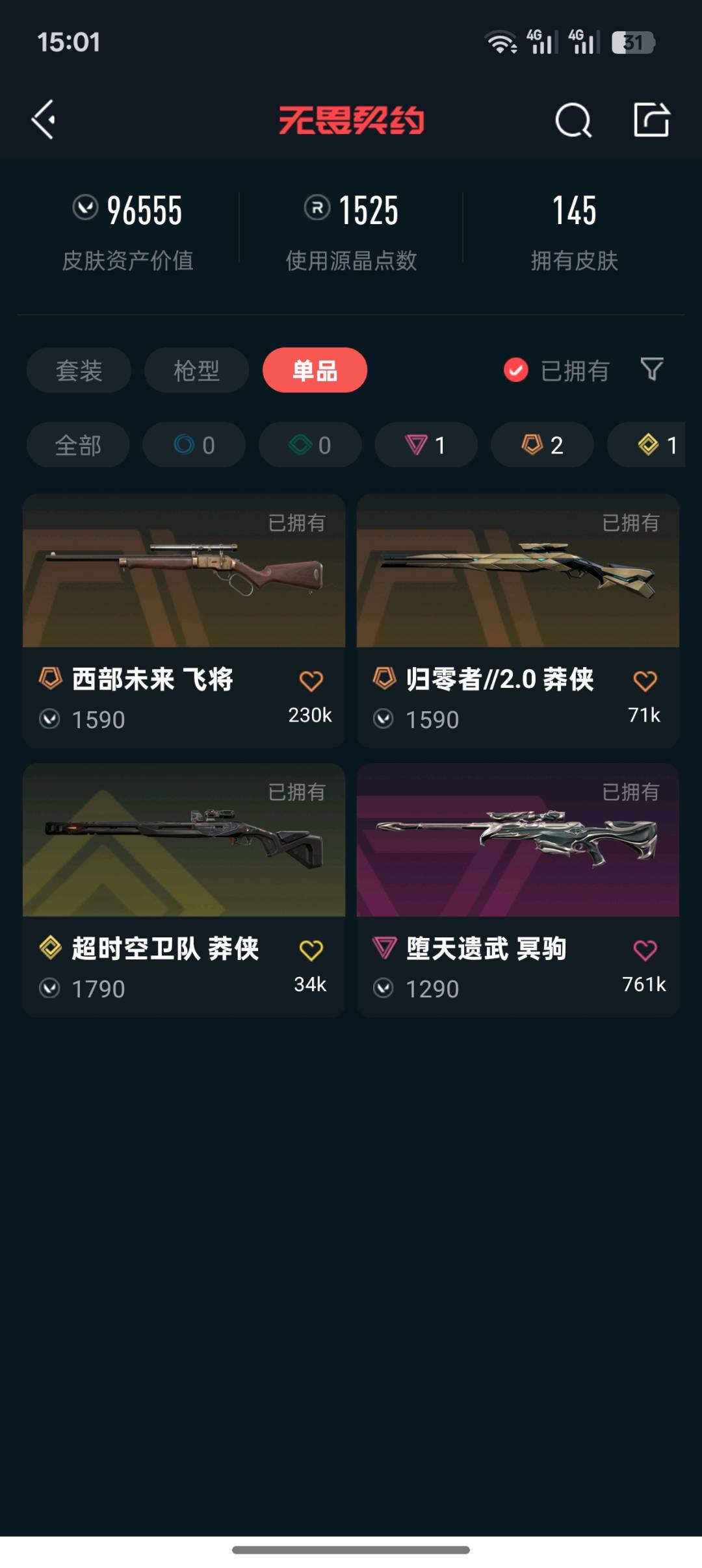The image size is (702, 1568).
Task: Open the search icon in the header
Action: pyautogui.click(x=573, y=120)
